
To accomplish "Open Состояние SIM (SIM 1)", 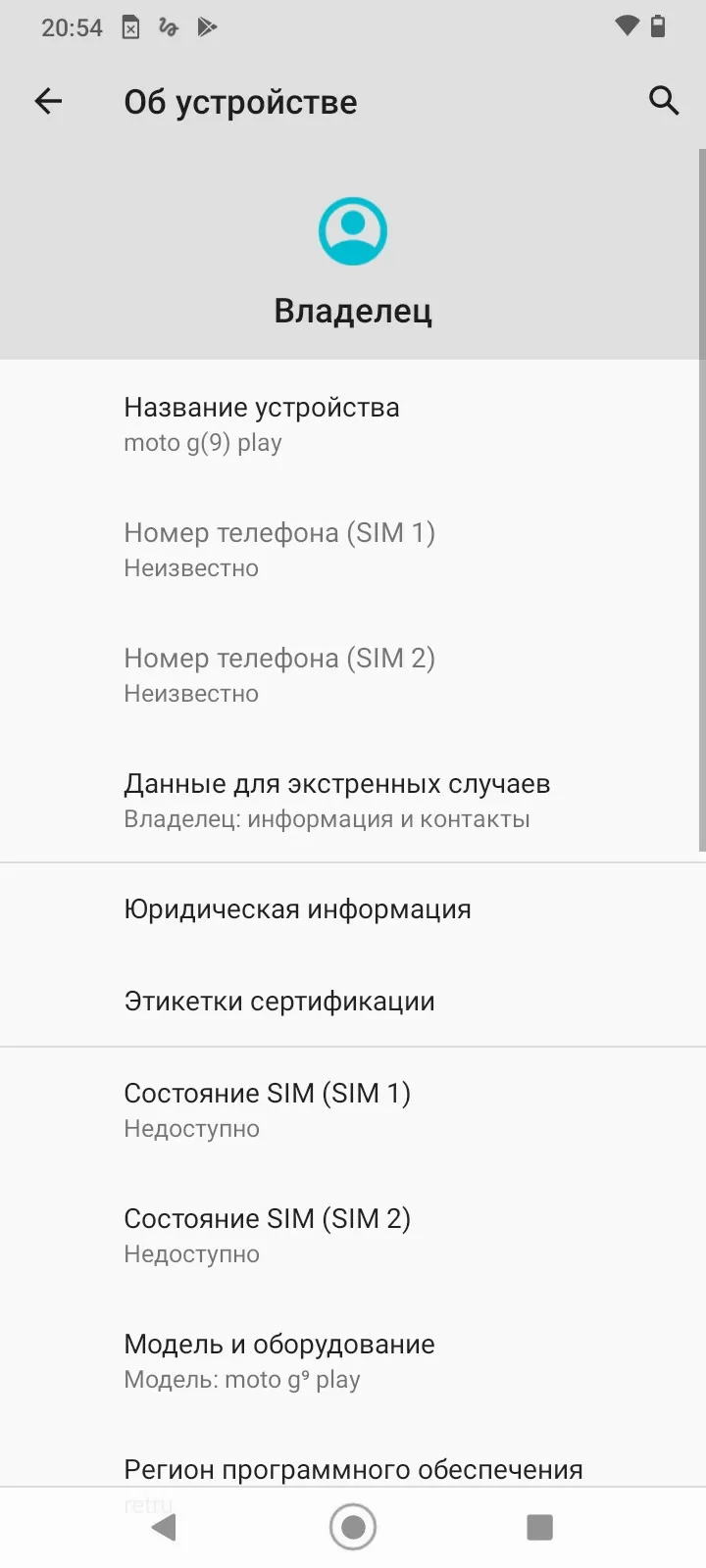I will coord(353,1109).
